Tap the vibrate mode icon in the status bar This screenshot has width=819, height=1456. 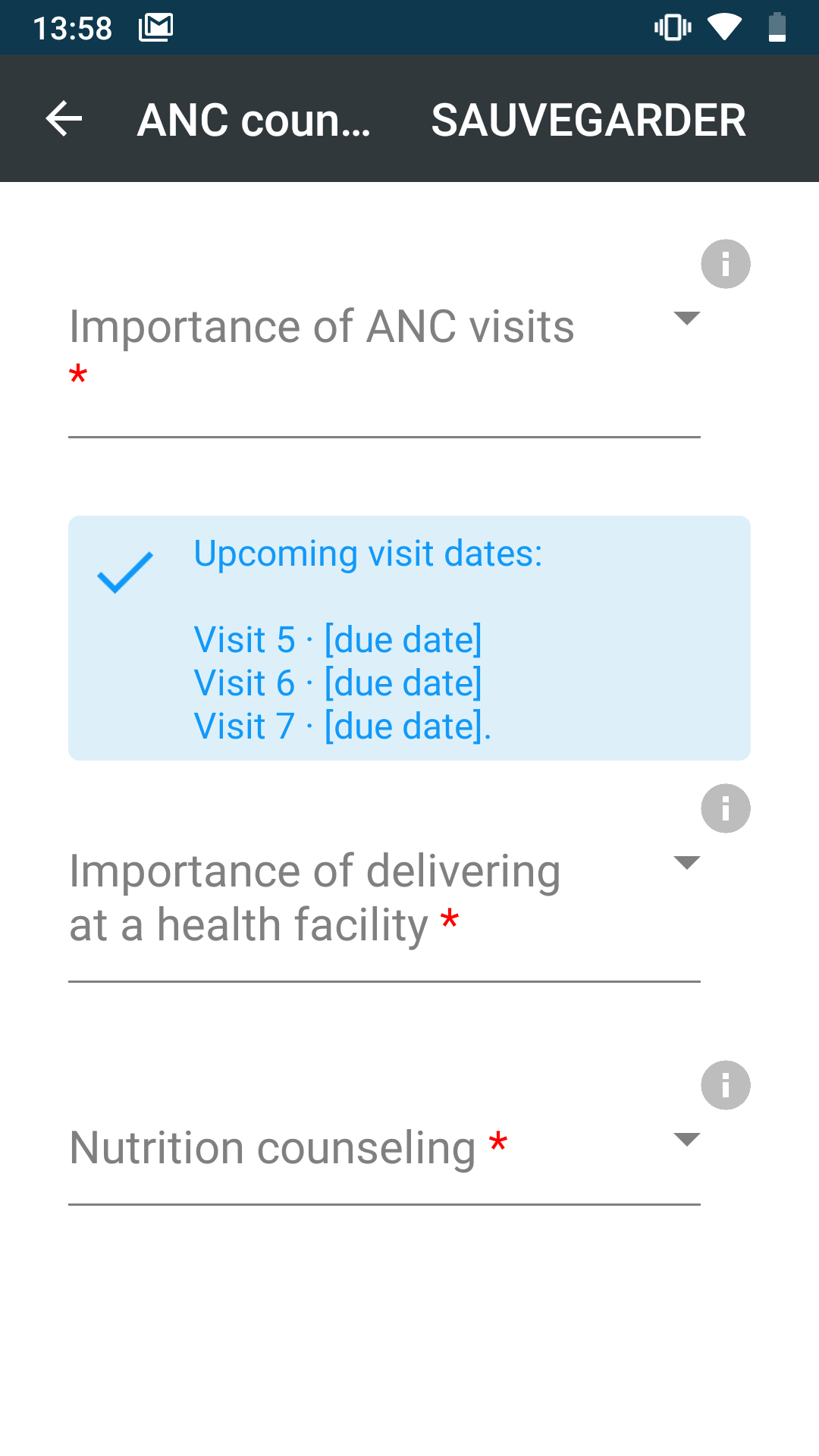(x=672, y=27)
